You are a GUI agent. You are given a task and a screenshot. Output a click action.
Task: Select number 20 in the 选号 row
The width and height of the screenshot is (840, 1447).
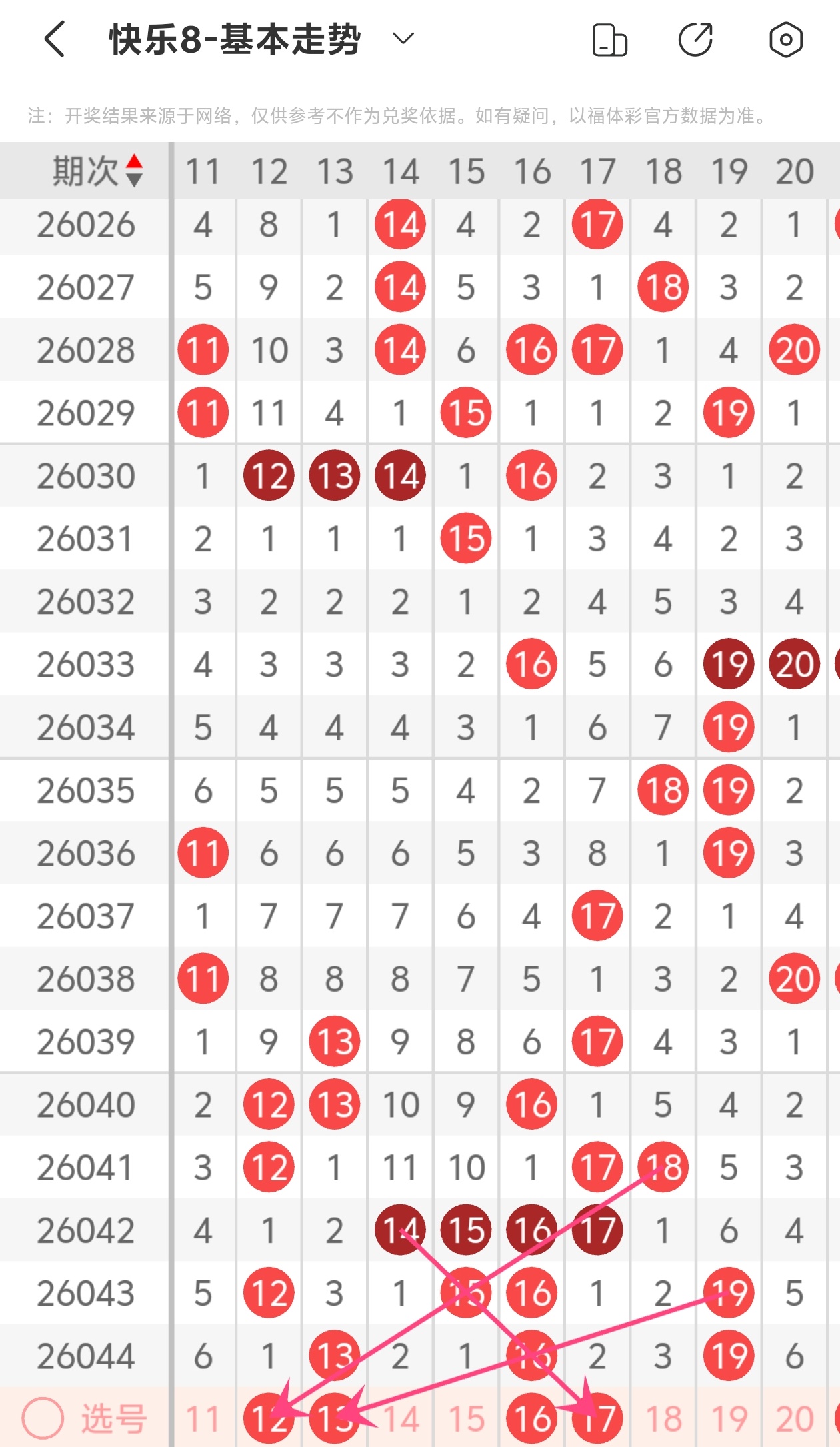click(x=794, y=1419)
